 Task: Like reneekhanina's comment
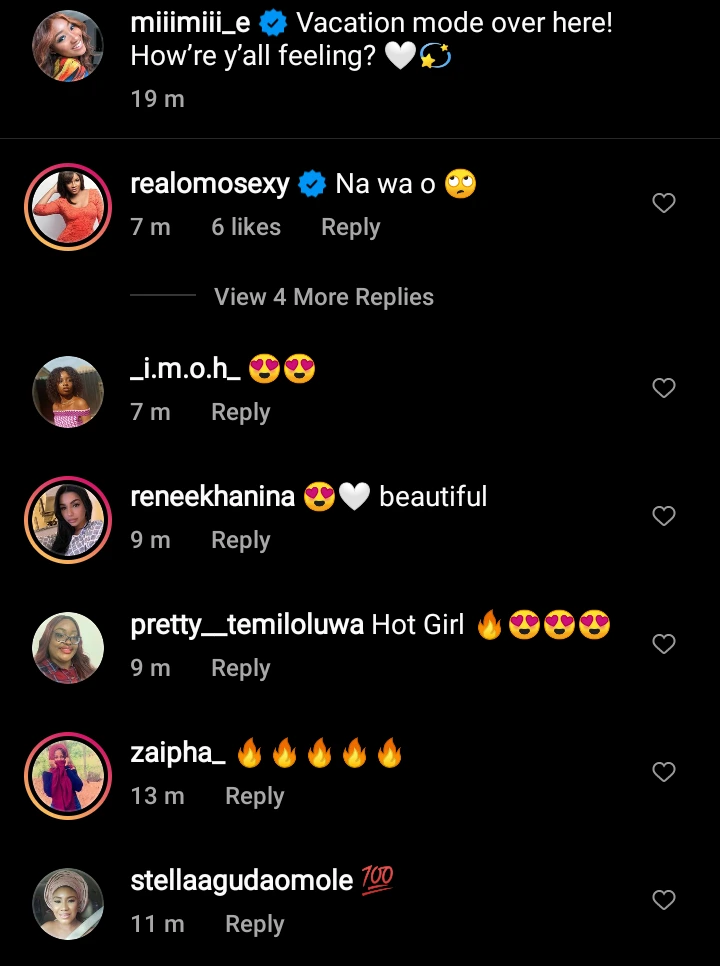(664, 516)
